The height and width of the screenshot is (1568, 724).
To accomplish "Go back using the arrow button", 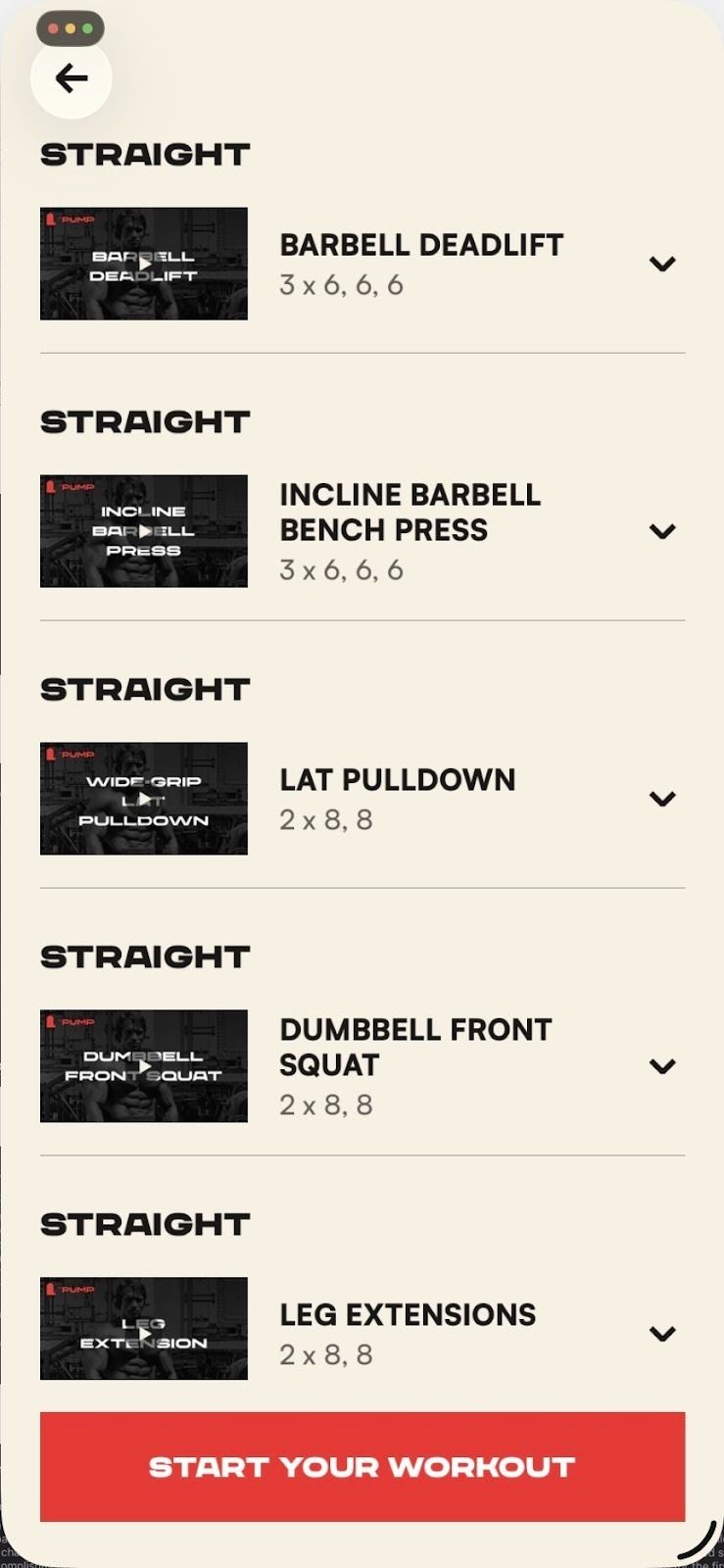I will point(71,78).
